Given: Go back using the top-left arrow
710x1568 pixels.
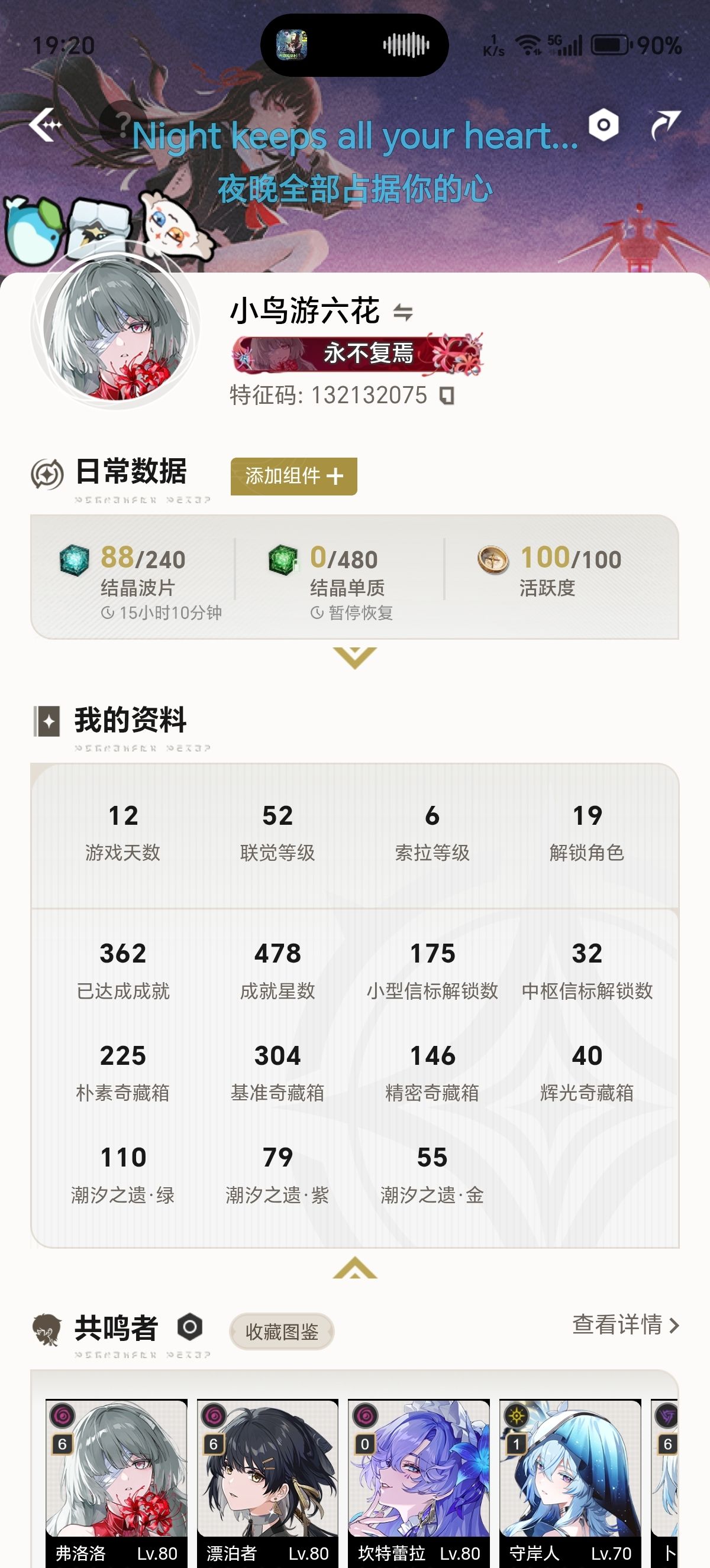Looking at the screenshot, I should pos(45,125).
